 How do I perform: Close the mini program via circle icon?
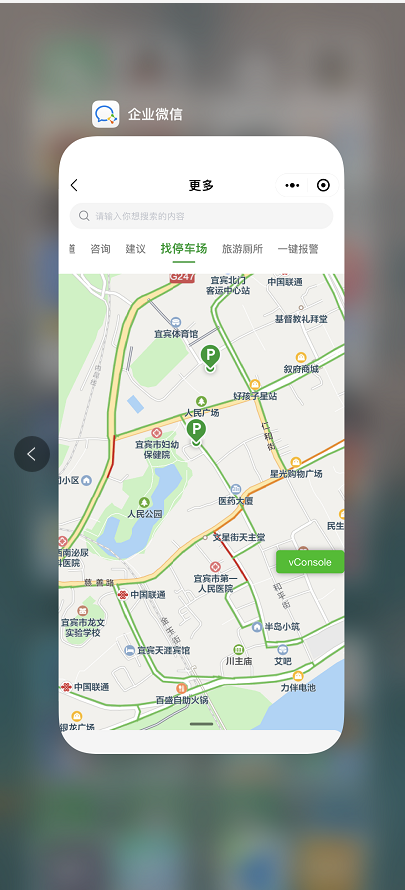tap(323, 185)
